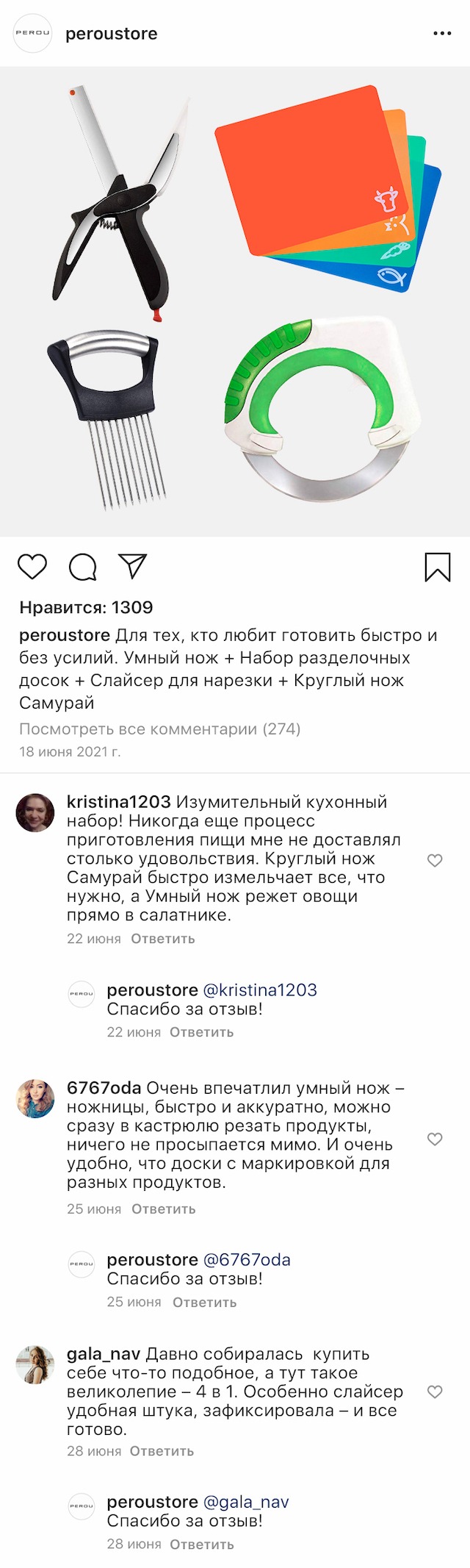
Task: Open perousstore profile from the header avatar
Action: click(x=33, y=34)
